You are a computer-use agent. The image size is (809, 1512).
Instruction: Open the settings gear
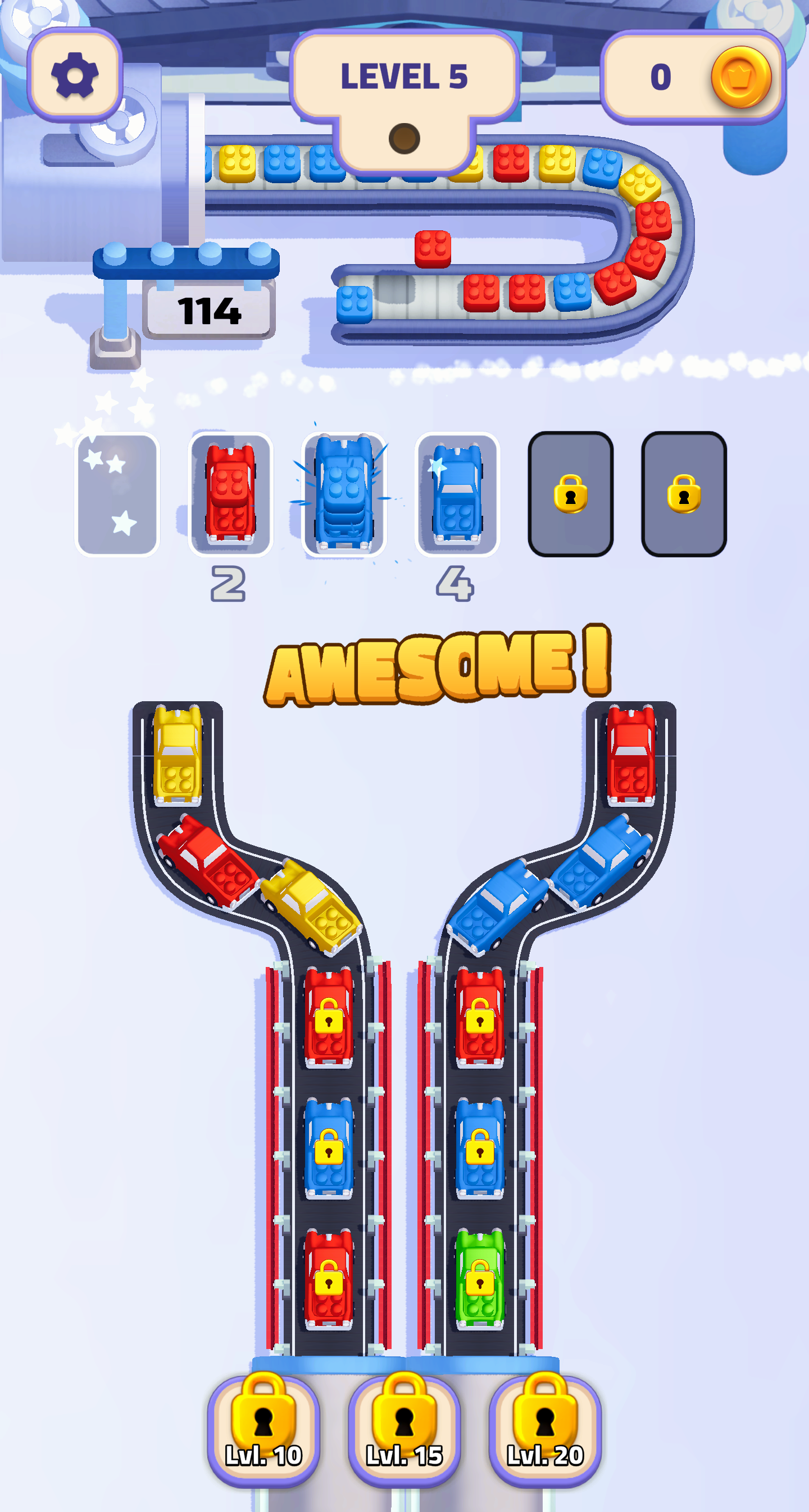[75, 75]
